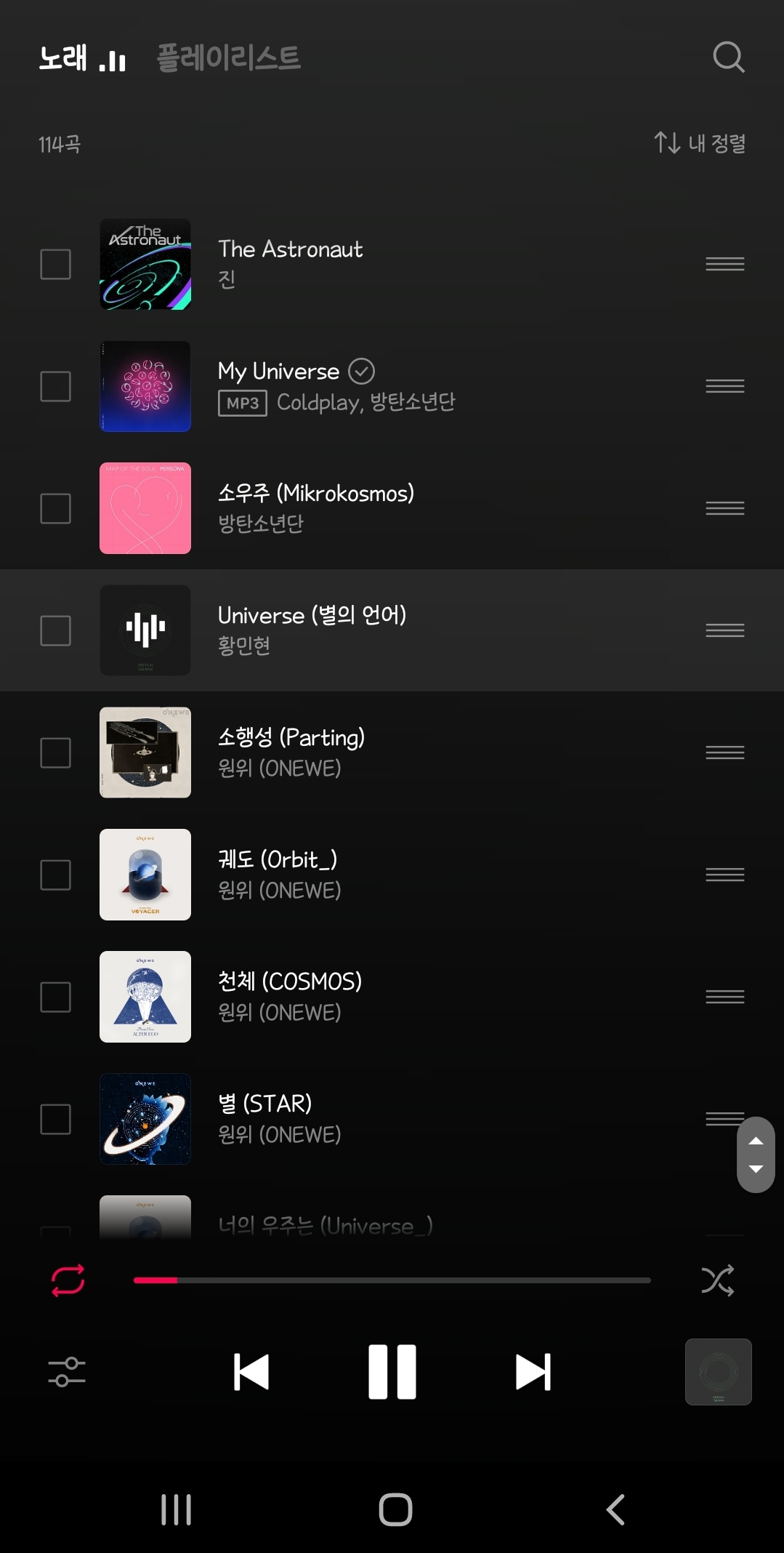Toggle shuffle playback

[717, 1280]
